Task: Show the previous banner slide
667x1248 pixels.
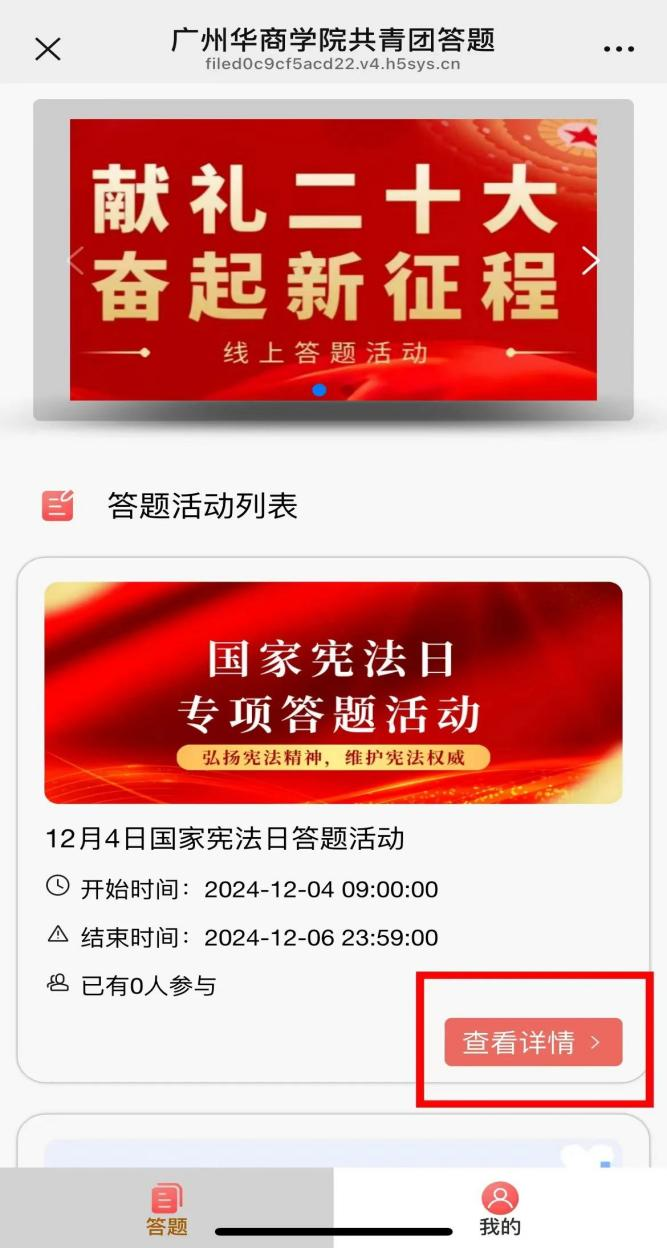Action: (74, 260)
